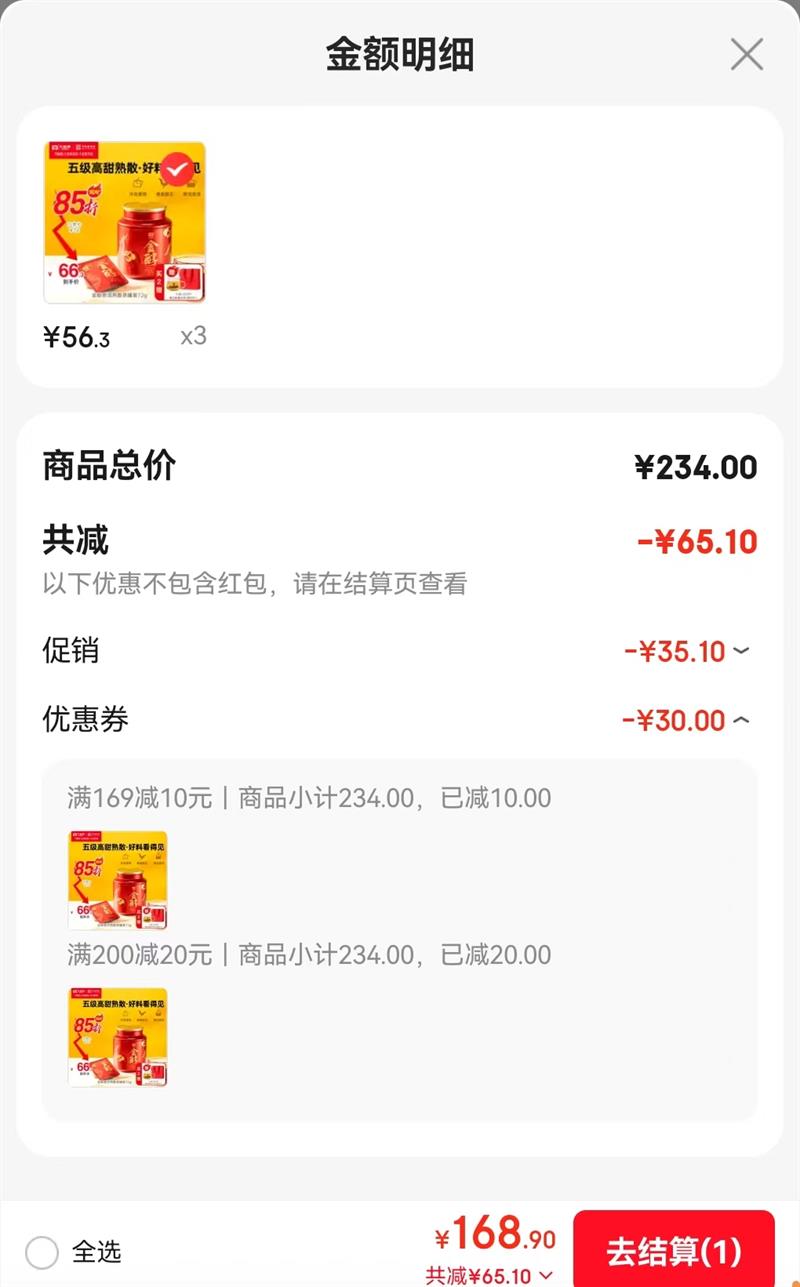Select the 全选 select-all circle
The height and width of the screenshot is (1287, 800).
click(40, 1251)
